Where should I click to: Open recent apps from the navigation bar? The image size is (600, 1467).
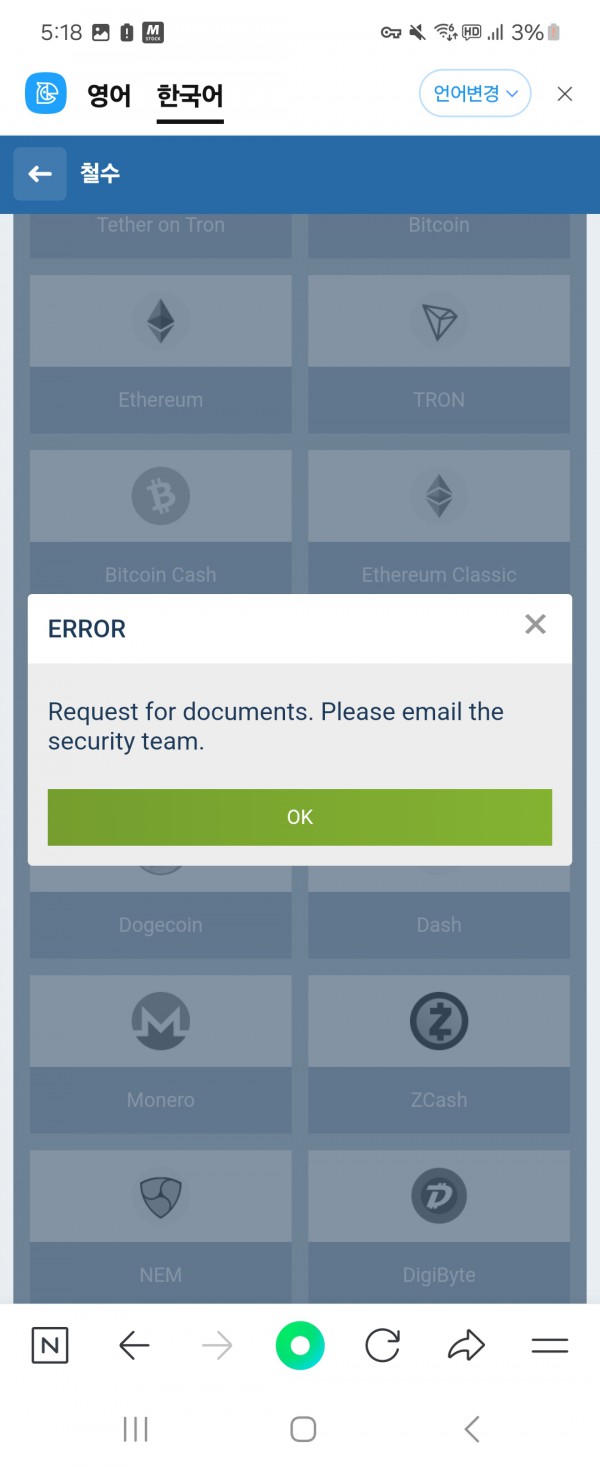point(135,1429)
